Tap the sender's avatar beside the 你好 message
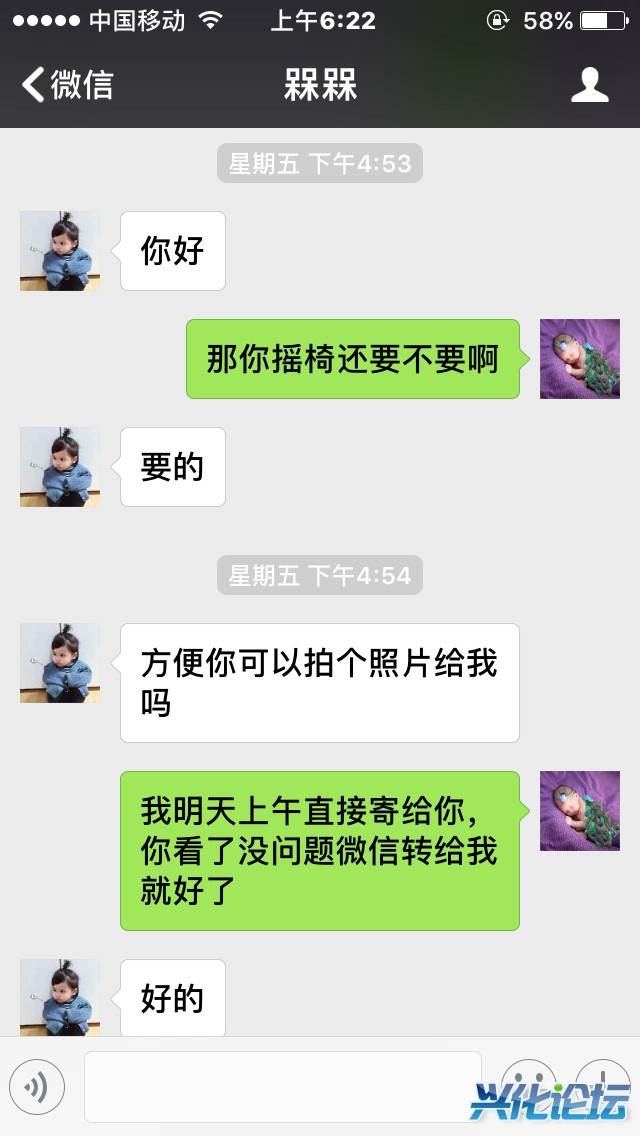This screenshot has height=1136, width=640. (x=60, y=251)
